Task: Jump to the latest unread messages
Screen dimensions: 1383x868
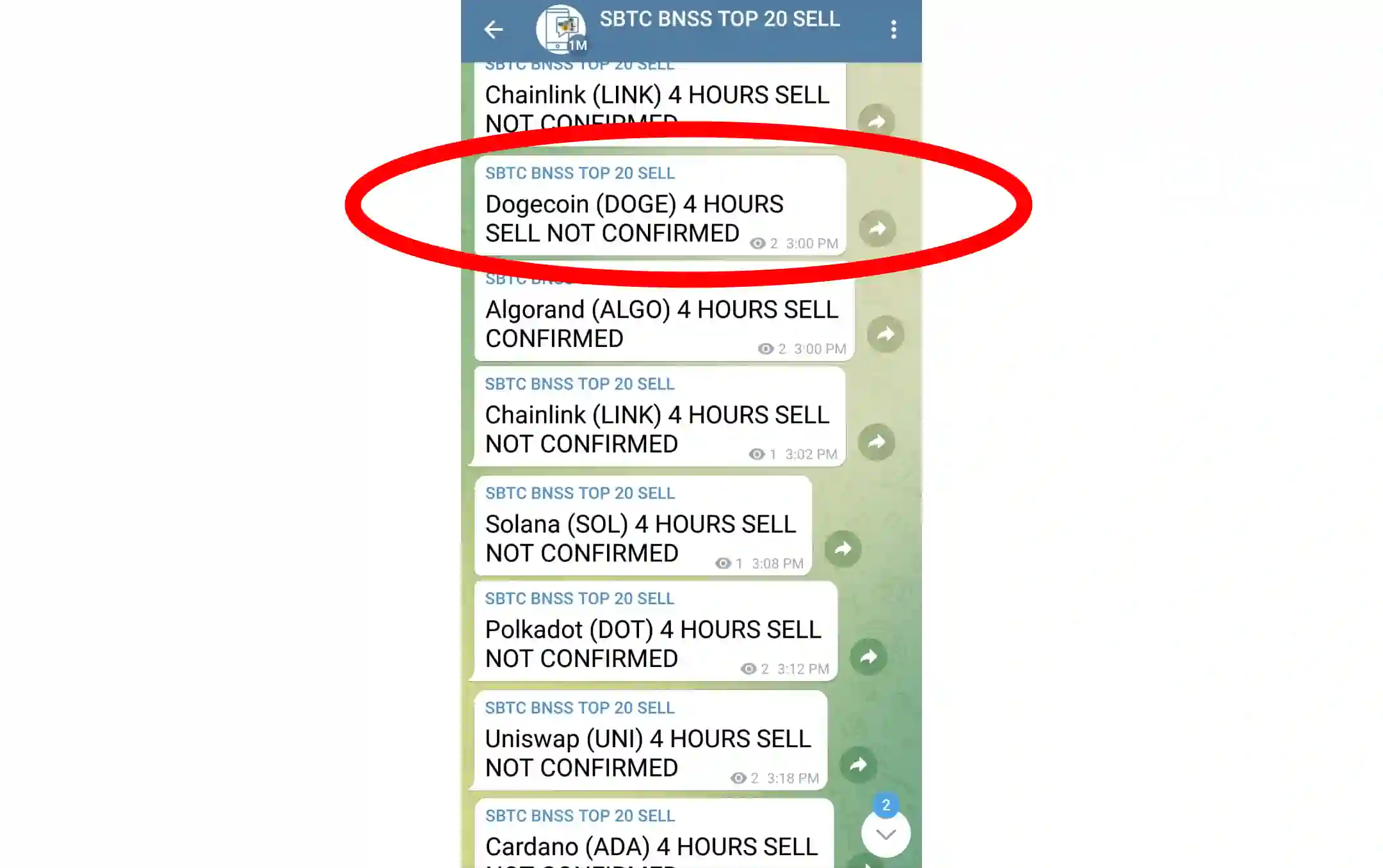Action: (x=886, y=833)
